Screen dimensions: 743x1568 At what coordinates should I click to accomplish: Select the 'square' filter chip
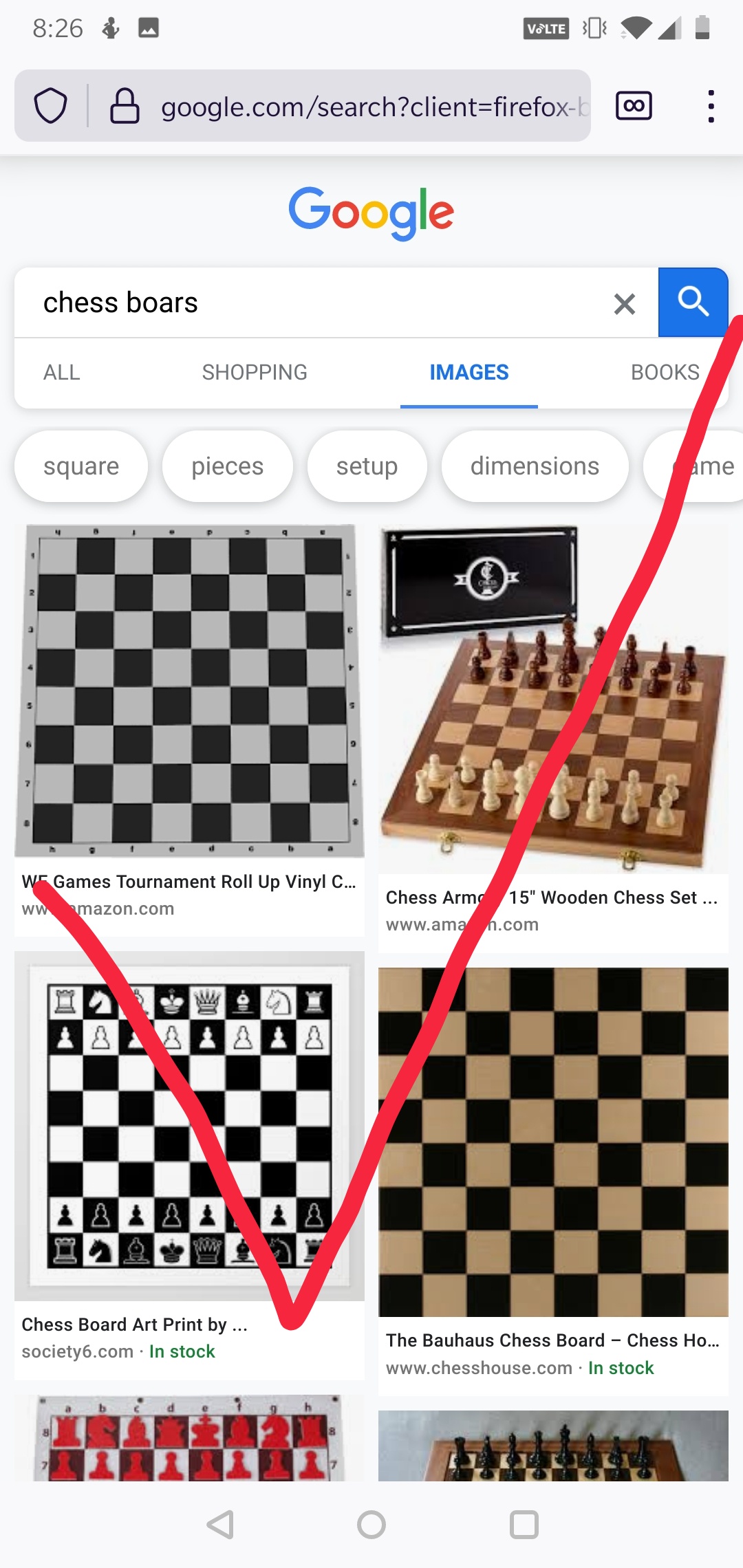click(80, 466)
